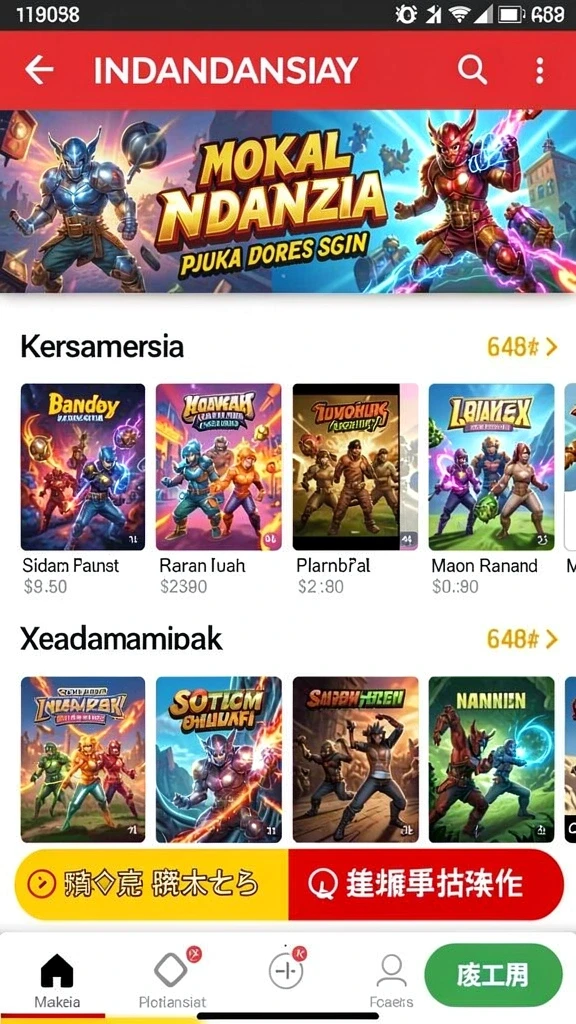Open the three-dot overflow menu
576x1024 pixels.
point(539,70)
